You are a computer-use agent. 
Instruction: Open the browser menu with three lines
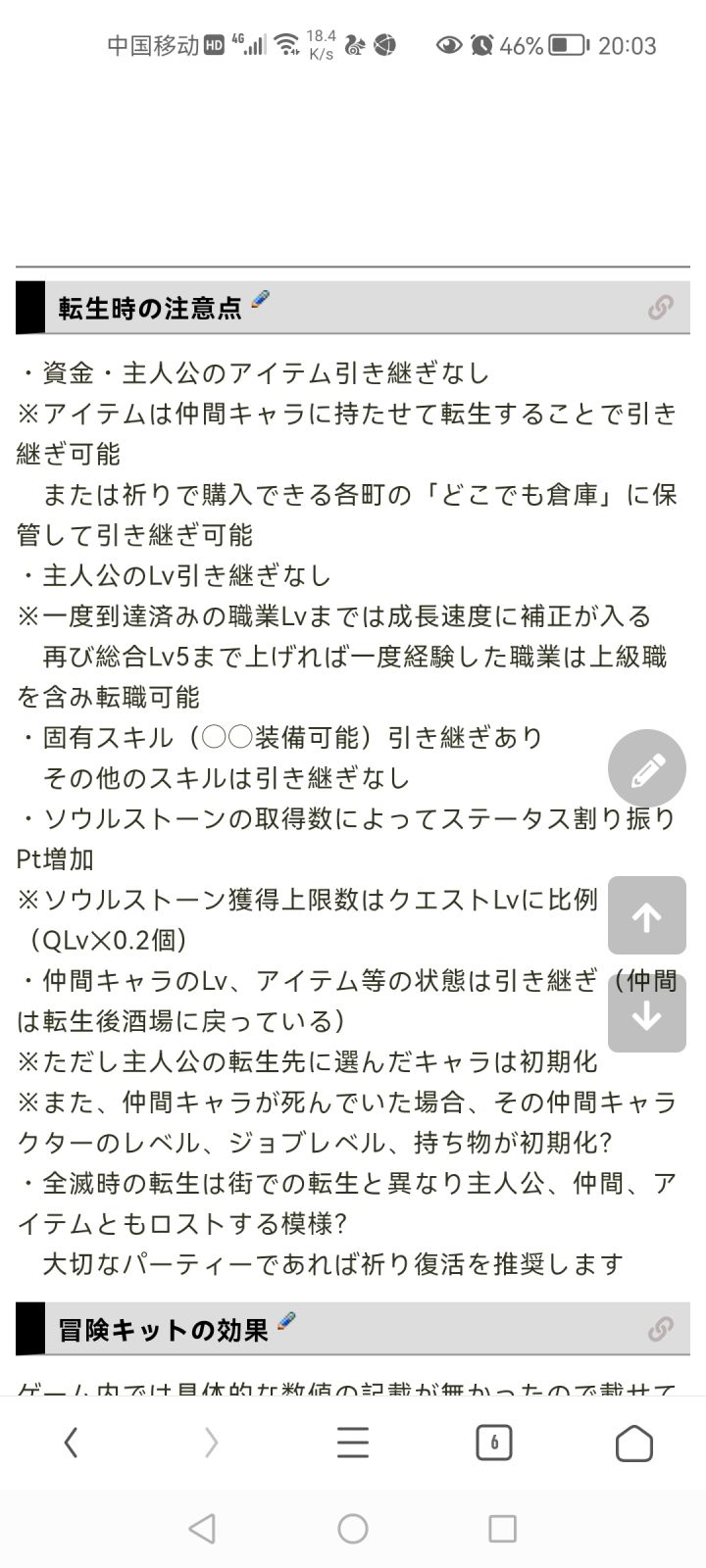pyautogui.click(x=353, y=1443)
